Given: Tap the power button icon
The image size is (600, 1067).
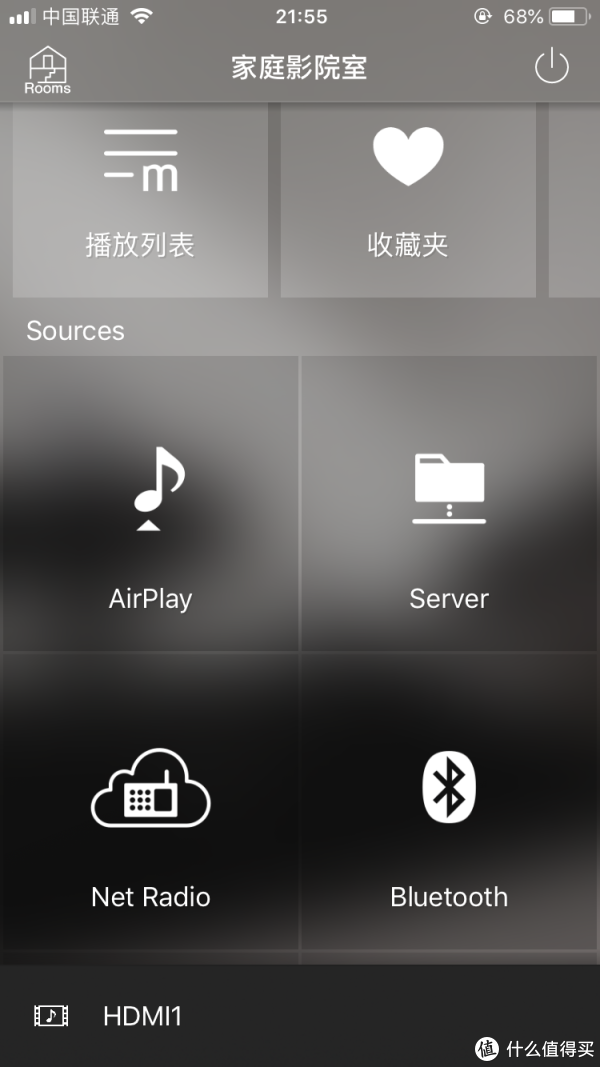Looking at the screenshot, I should pyautogui.click(x=551, y=67).
